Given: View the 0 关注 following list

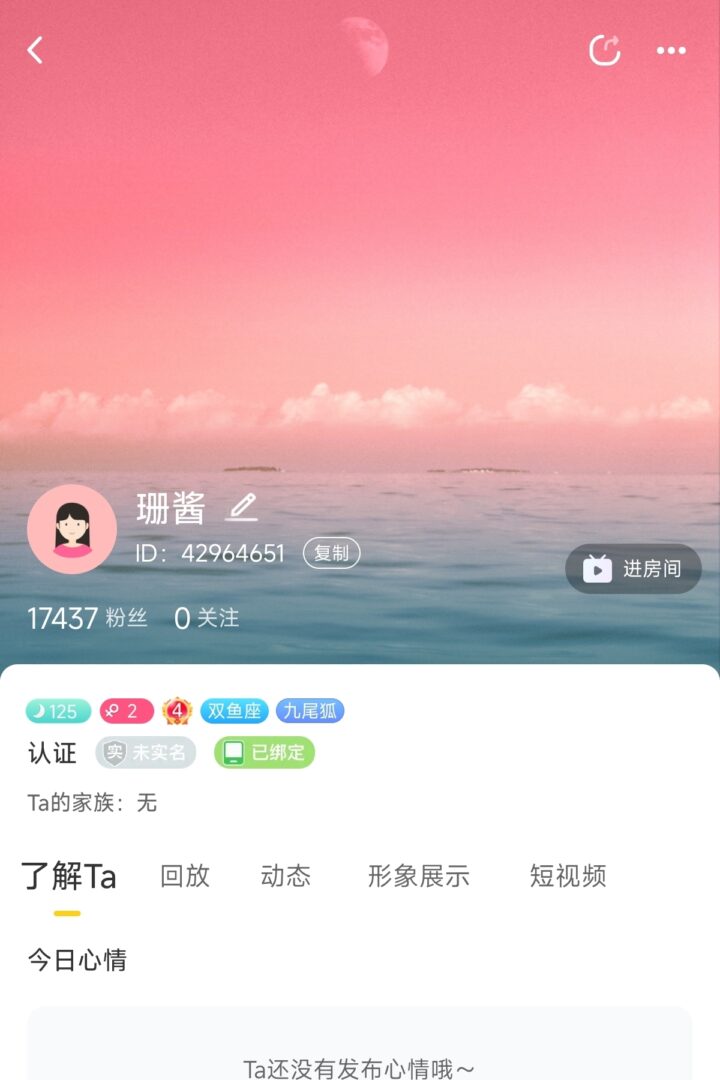Looking at the screenshot, I should click(207, 618).
